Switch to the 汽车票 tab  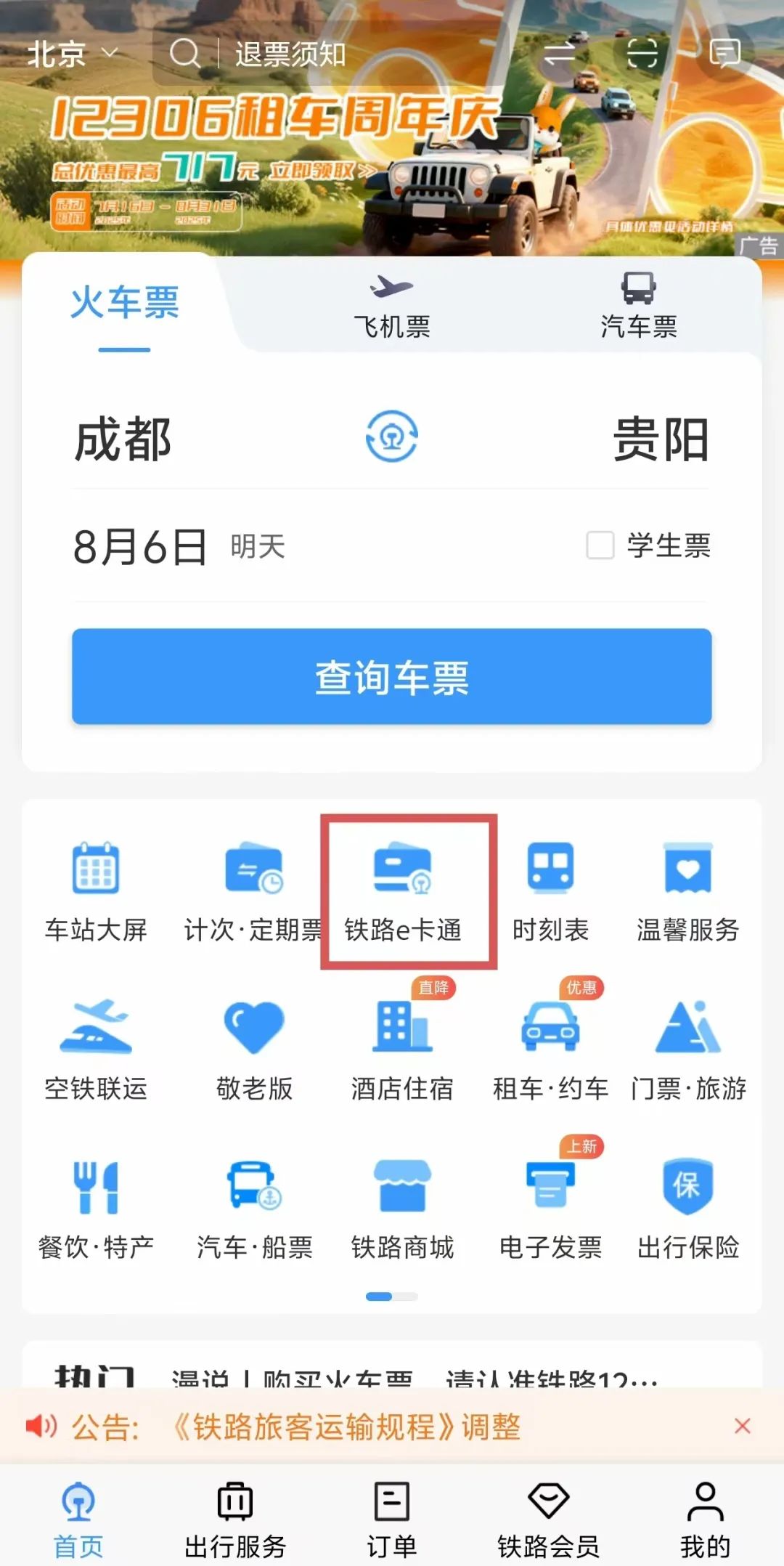639,305
